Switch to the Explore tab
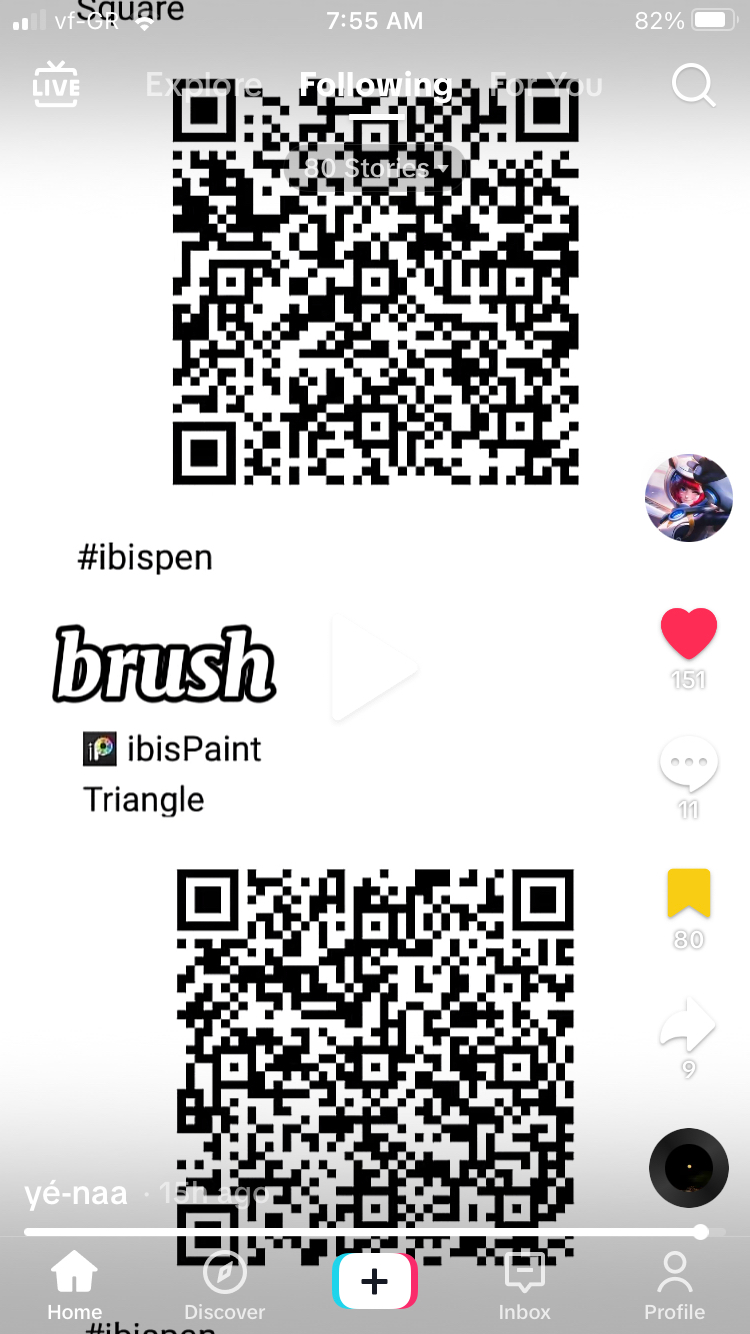Screen dimensions: 750x1334 204,86
